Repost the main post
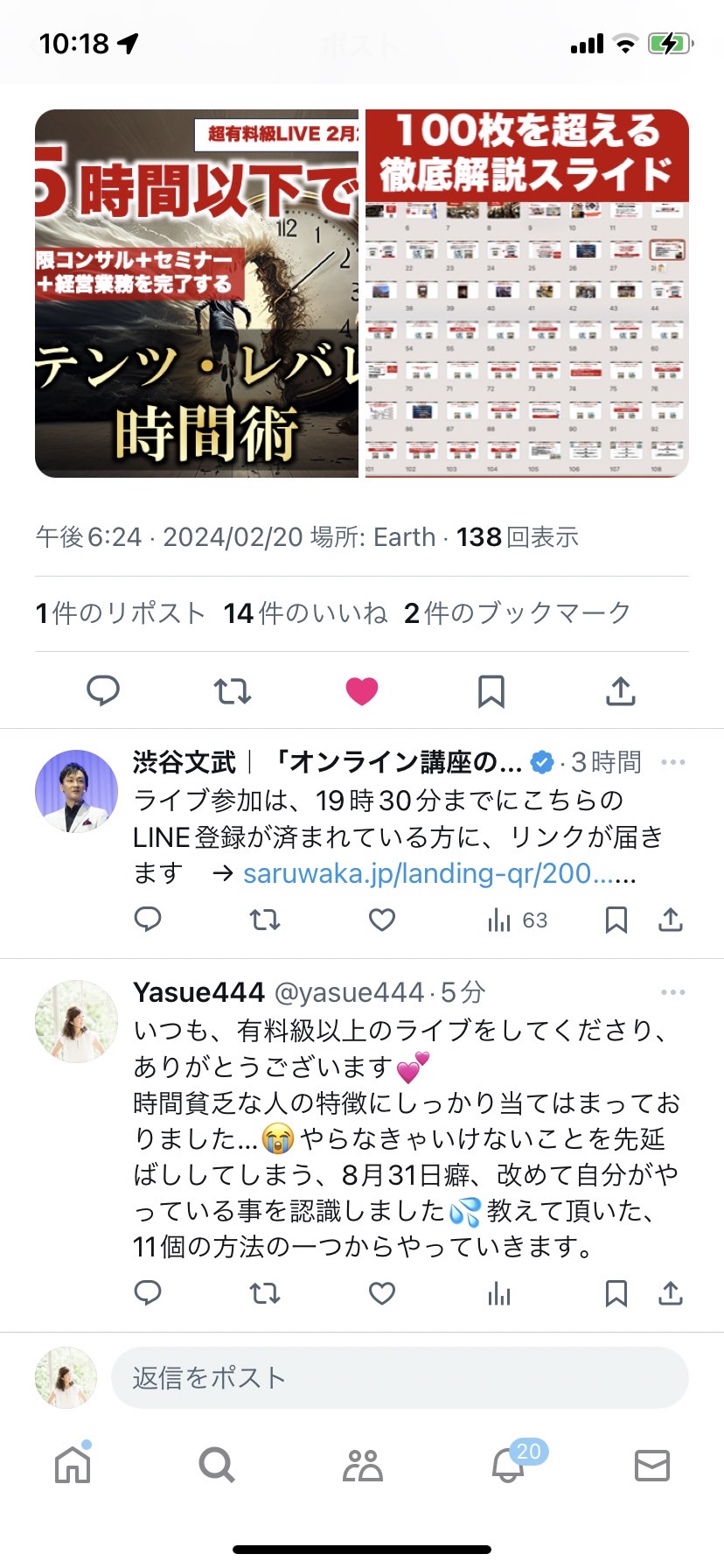The height and width of the screenshot is (1568, 724). click(x=233, y=691)
